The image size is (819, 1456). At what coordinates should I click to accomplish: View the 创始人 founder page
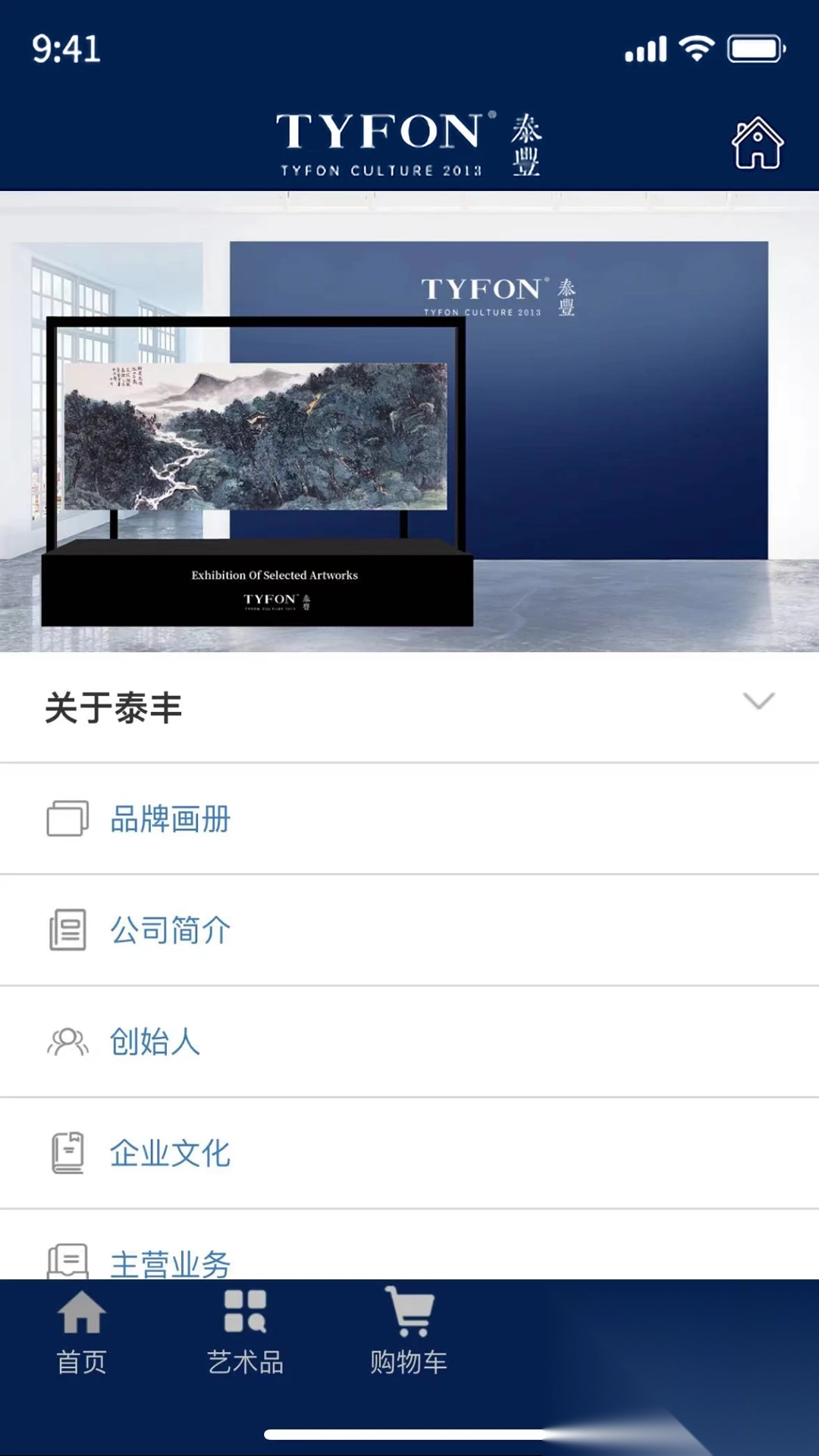pos(155,1042)
